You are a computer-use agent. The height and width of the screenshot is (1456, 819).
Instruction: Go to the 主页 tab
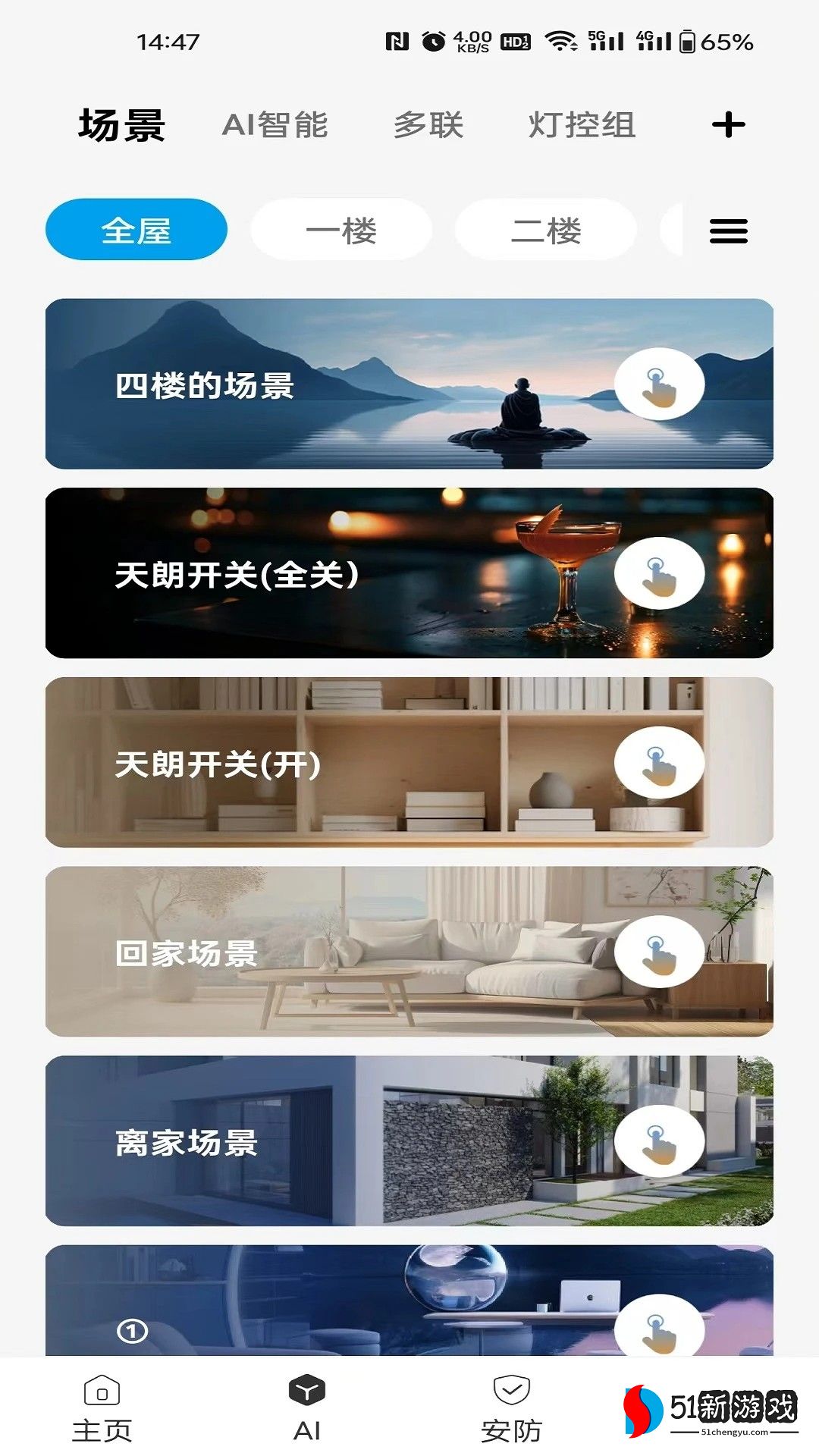(x=102, y=1409)
